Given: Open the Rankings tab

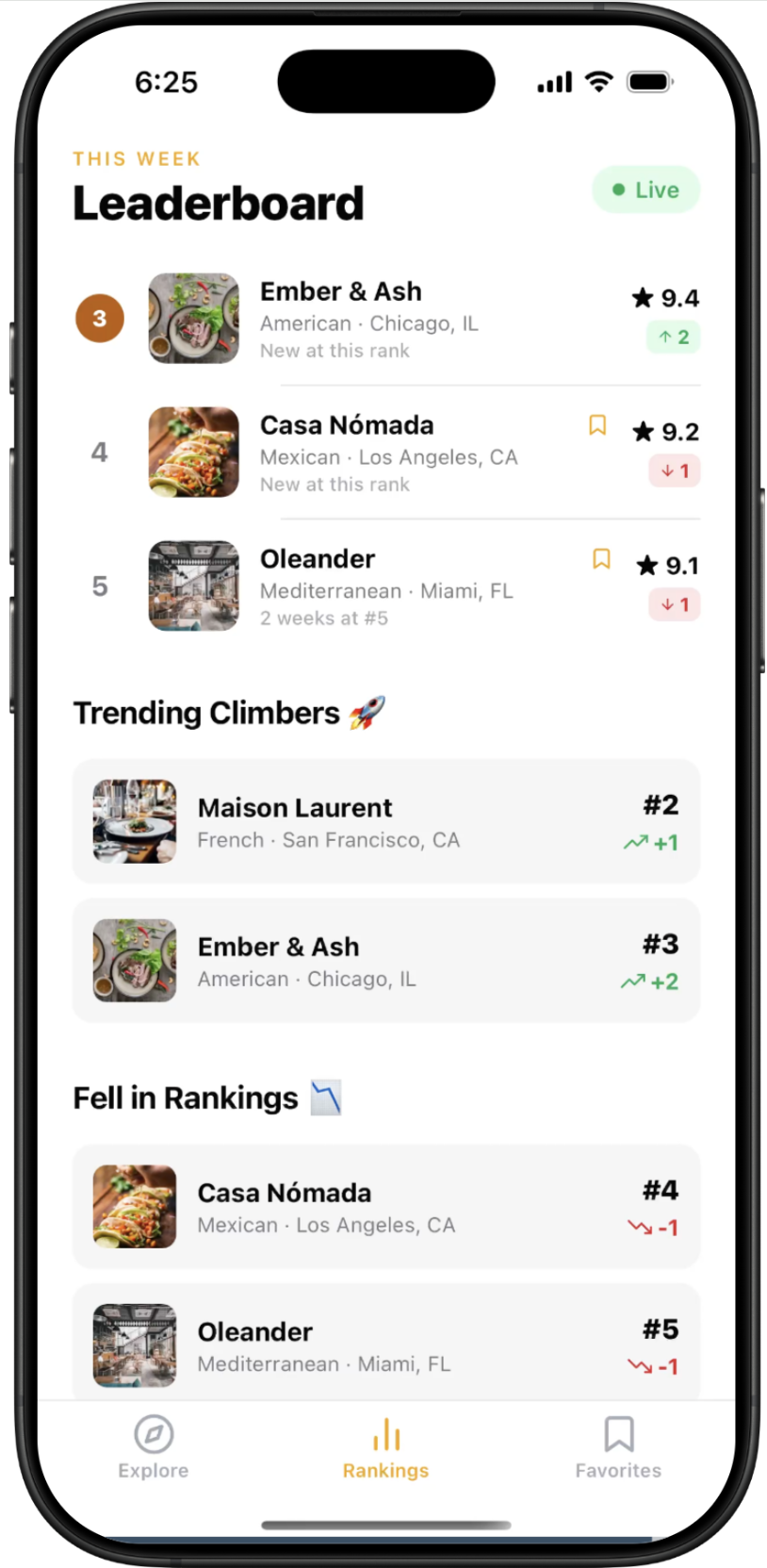Looking at the screenshot, I should pyautogui.click(x=385, y=1446).
